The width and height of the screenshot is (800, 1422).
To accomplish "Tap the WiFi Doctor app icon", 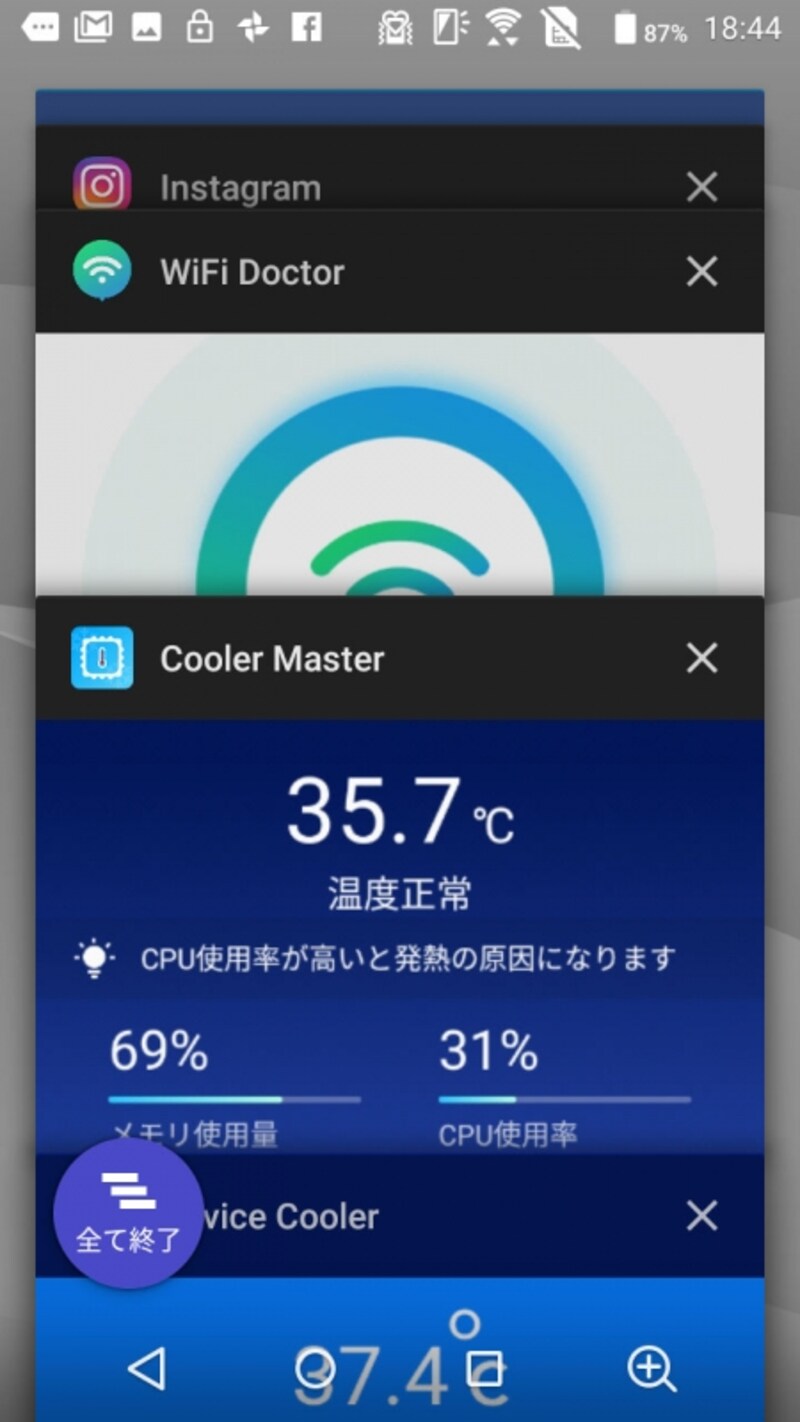I will [103, 271].
